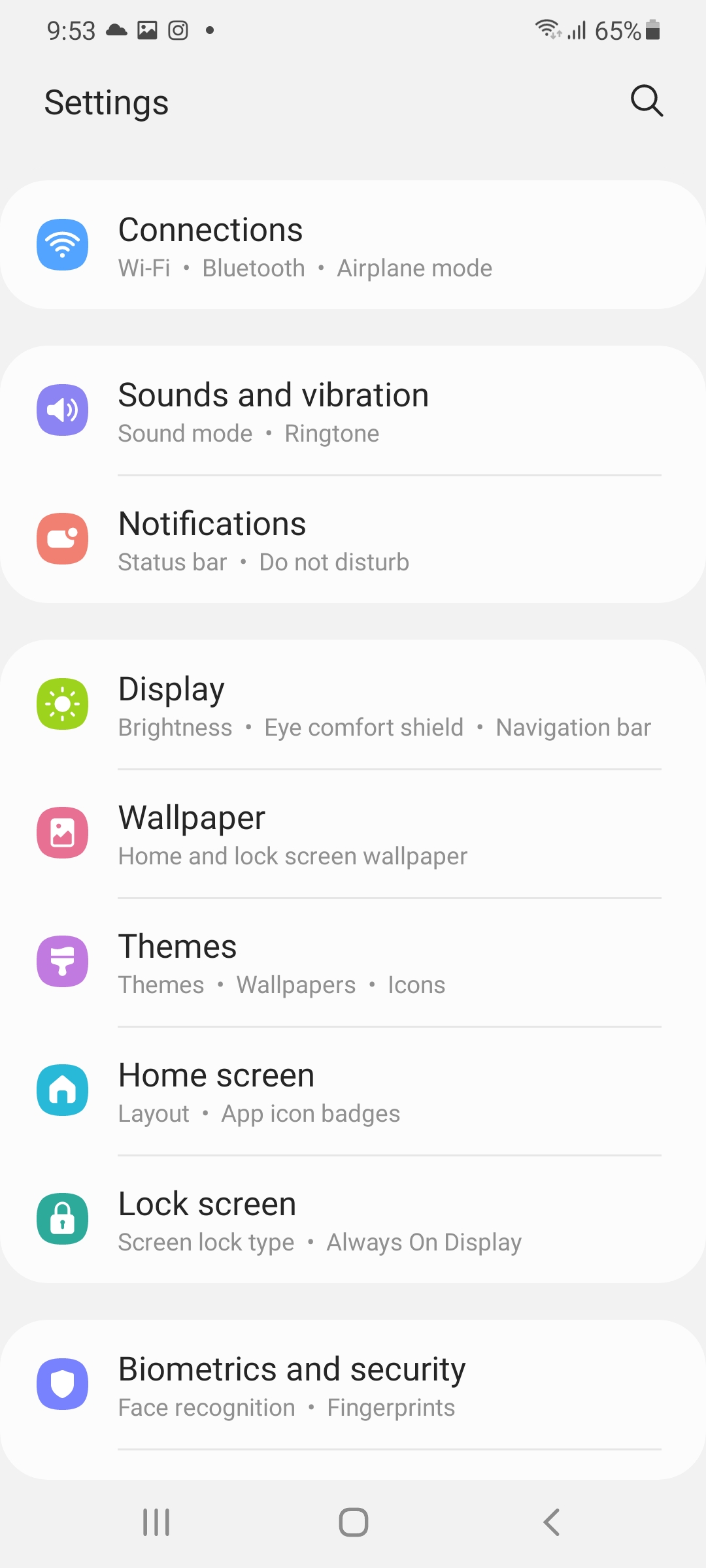Viewport: 706px width, 1568px height.
Task: Open Sounds and vibration settings
Action: click(353, 411)
